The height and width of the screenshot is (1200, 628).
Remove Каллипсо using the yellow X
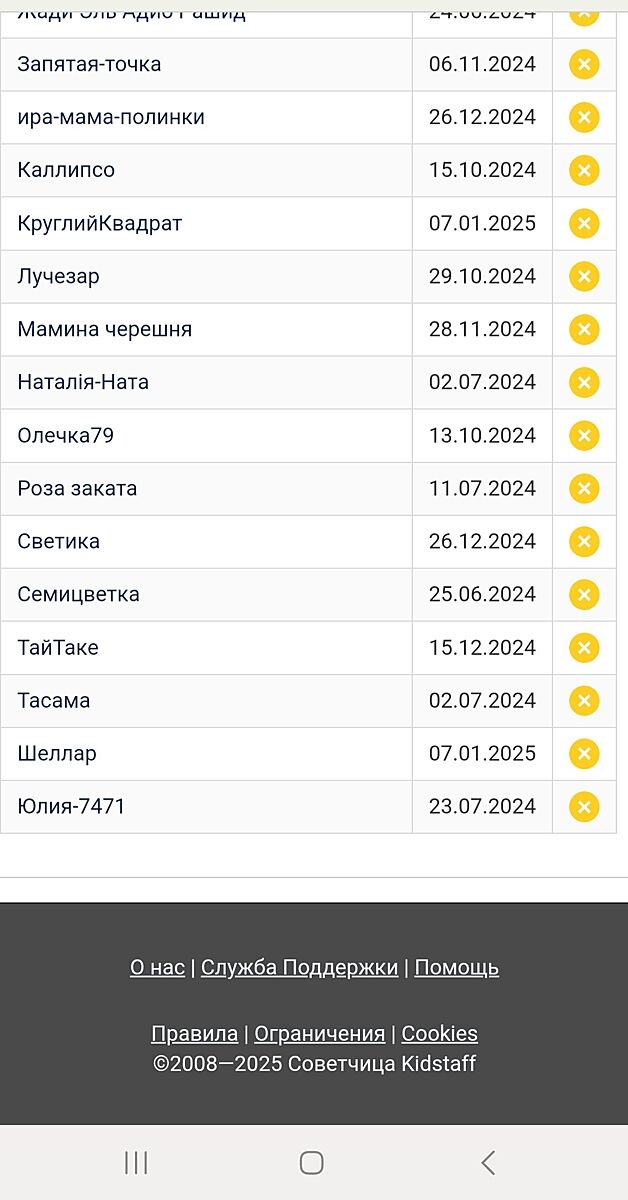coord(584,171)
